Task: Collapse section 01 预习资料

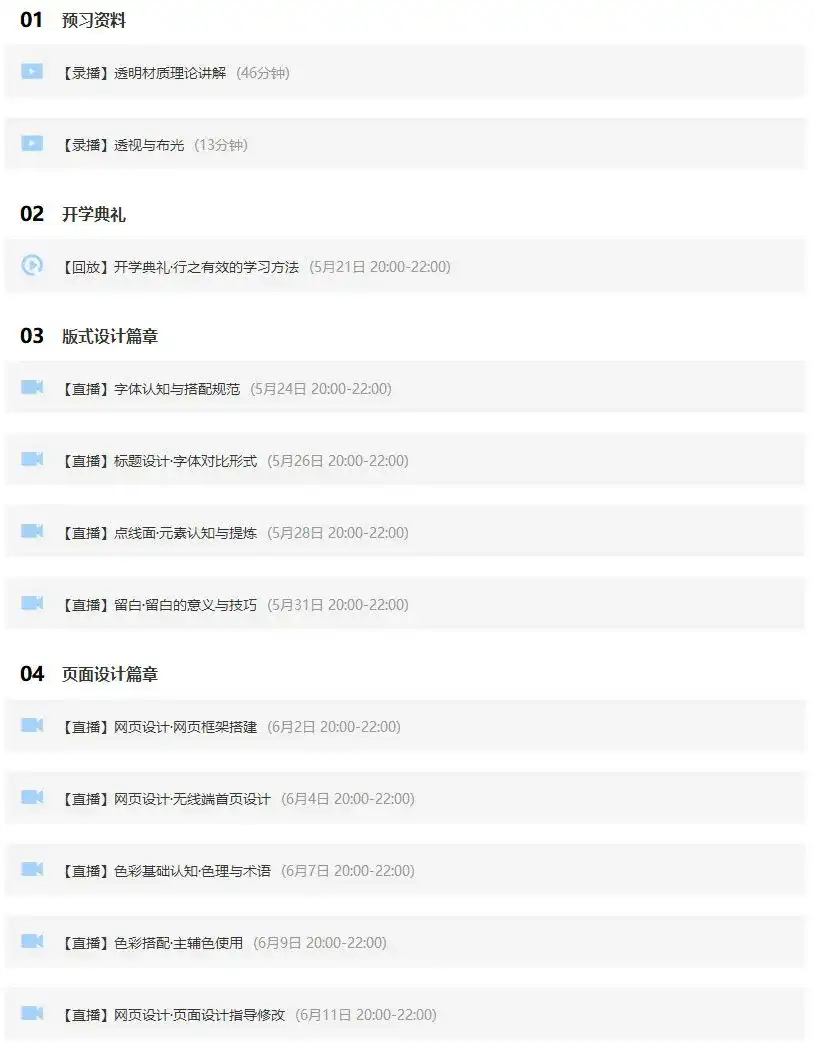Action: [84, 19]
